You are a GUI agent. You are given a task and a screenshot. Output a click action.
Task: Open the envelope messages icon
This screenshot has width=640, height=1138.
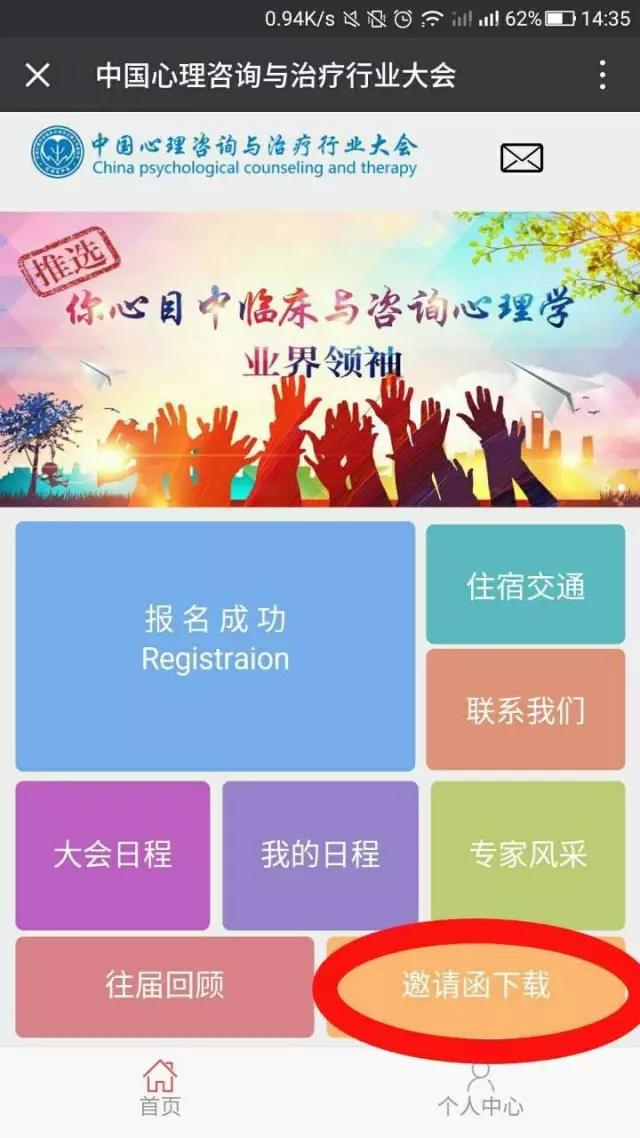[521, 158]
